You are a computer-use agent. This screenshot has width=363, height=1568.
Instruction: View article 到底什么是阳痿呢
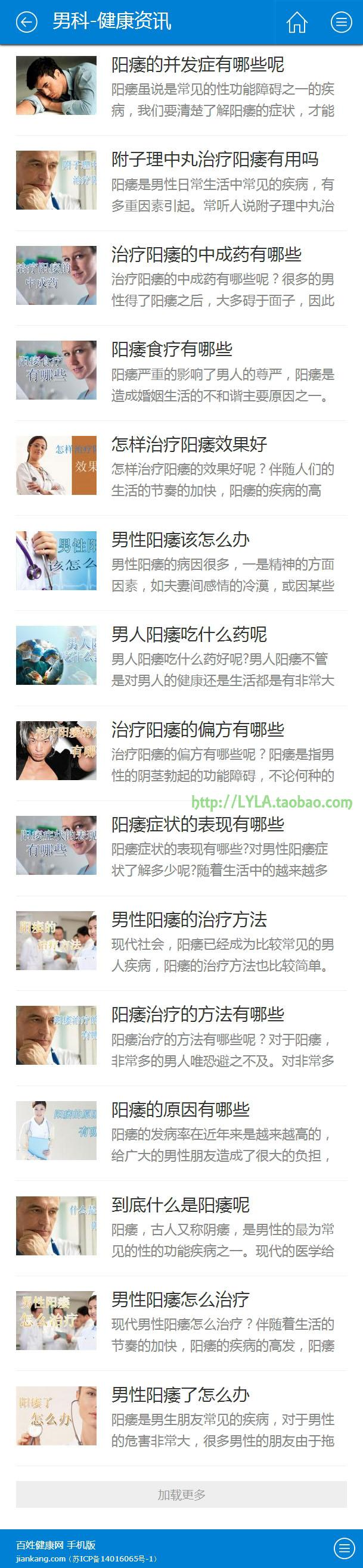click(180, 1205)
